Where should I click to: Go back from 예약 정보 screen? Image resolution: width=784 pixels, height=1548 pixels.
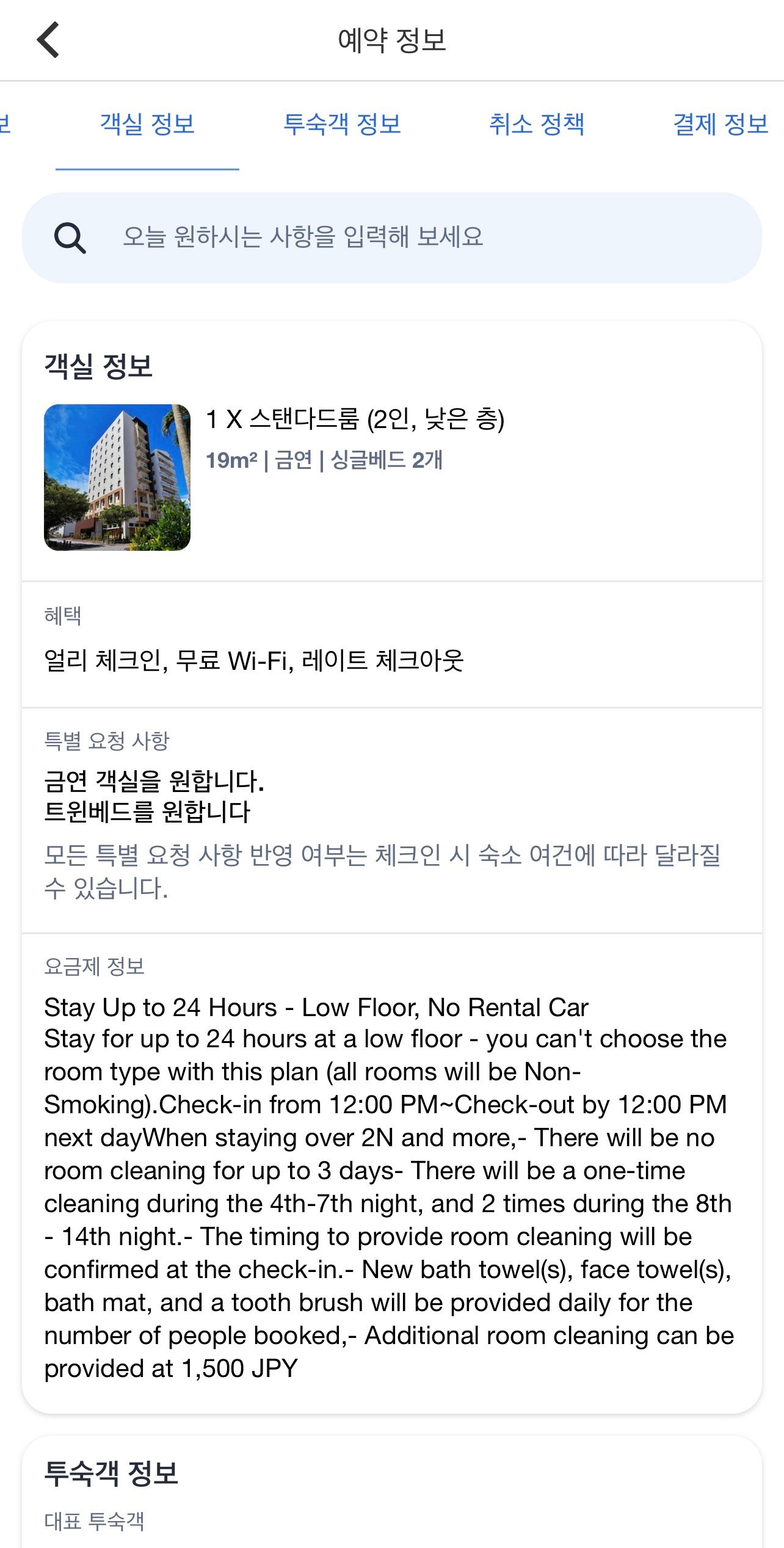[x=48, y=40]
